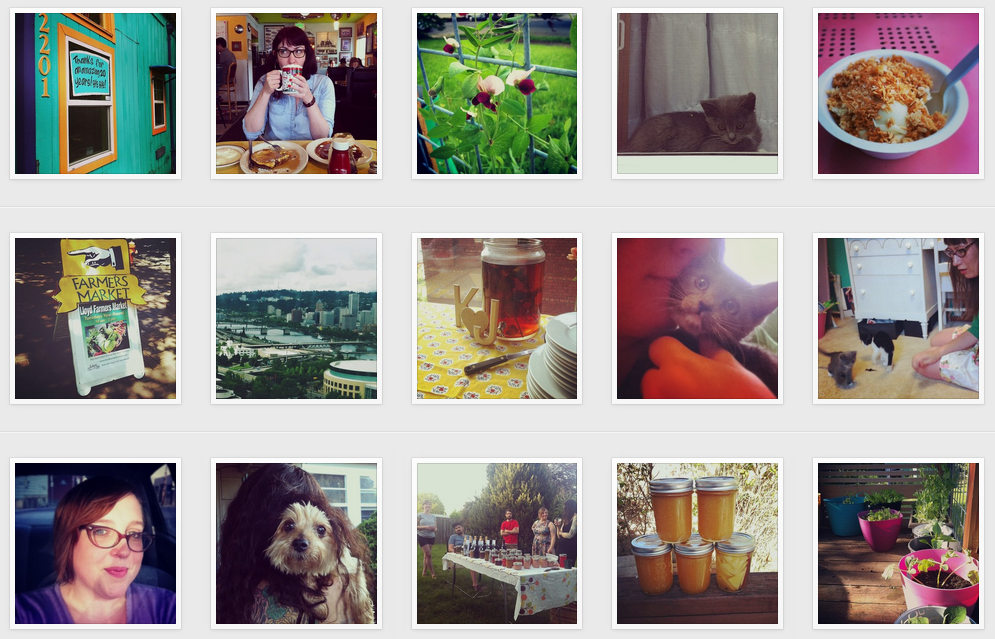View the potted plants on deck photo
995x639 pixels.
tap(898, 544)
